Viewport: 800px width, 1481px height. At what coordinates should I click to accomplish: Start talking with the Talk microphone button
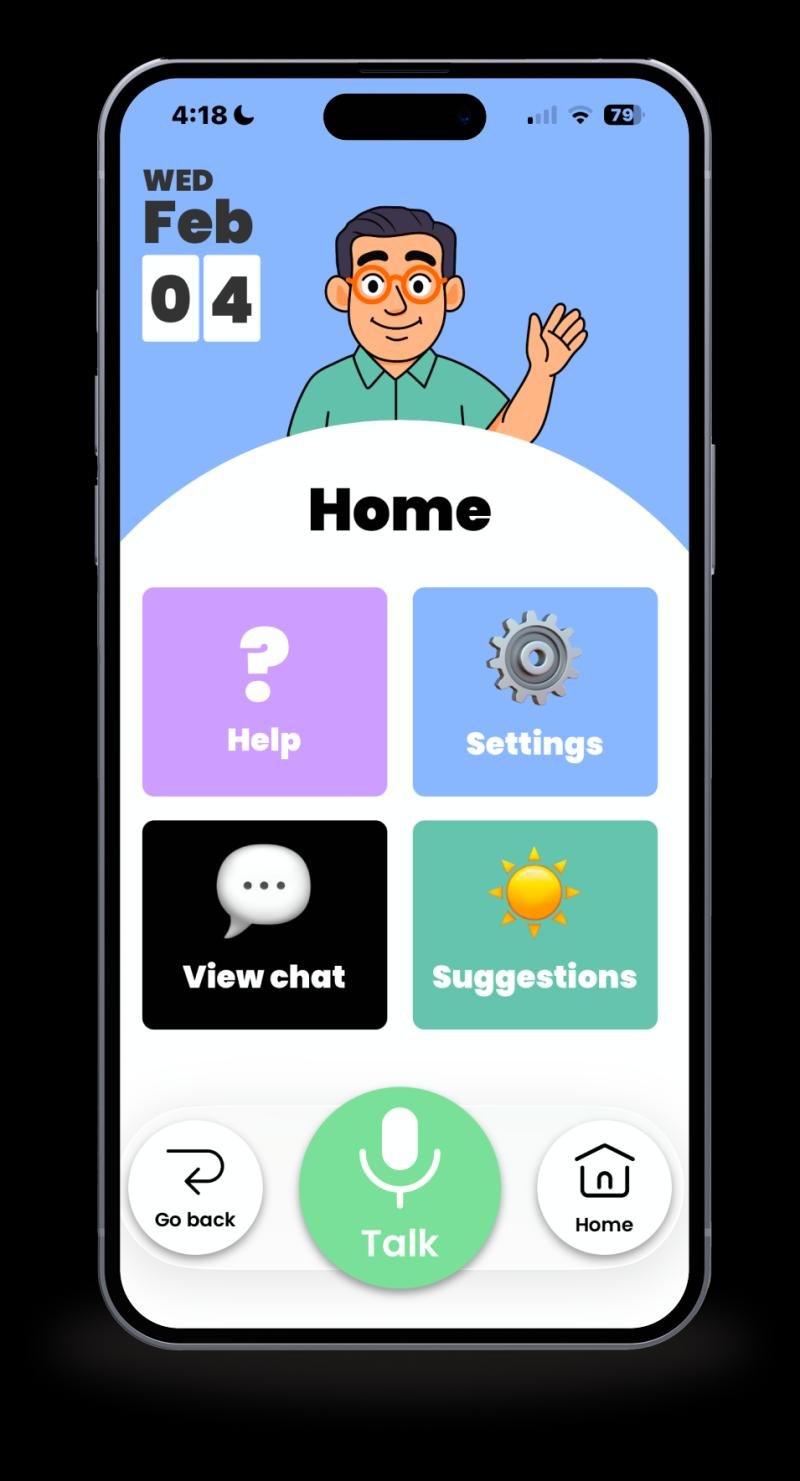click(400, 1187)
